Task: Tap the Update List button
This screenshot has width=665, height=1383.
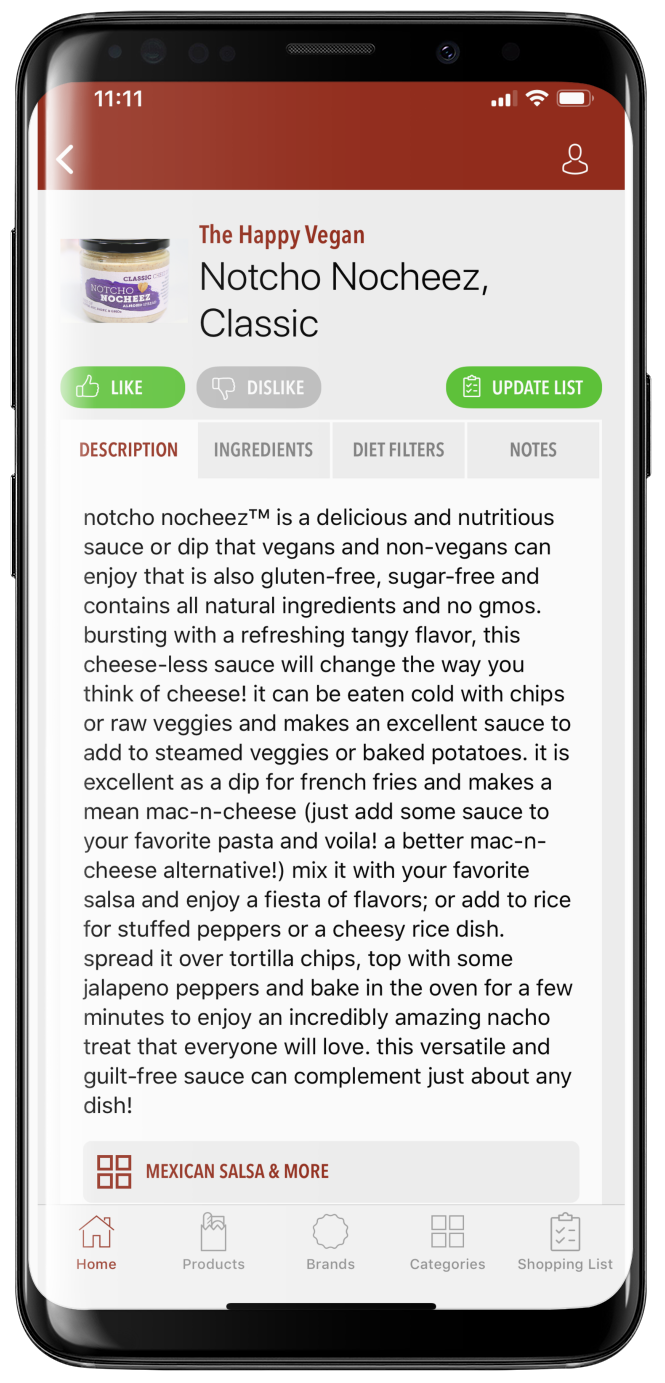Action: click(524, 388)
